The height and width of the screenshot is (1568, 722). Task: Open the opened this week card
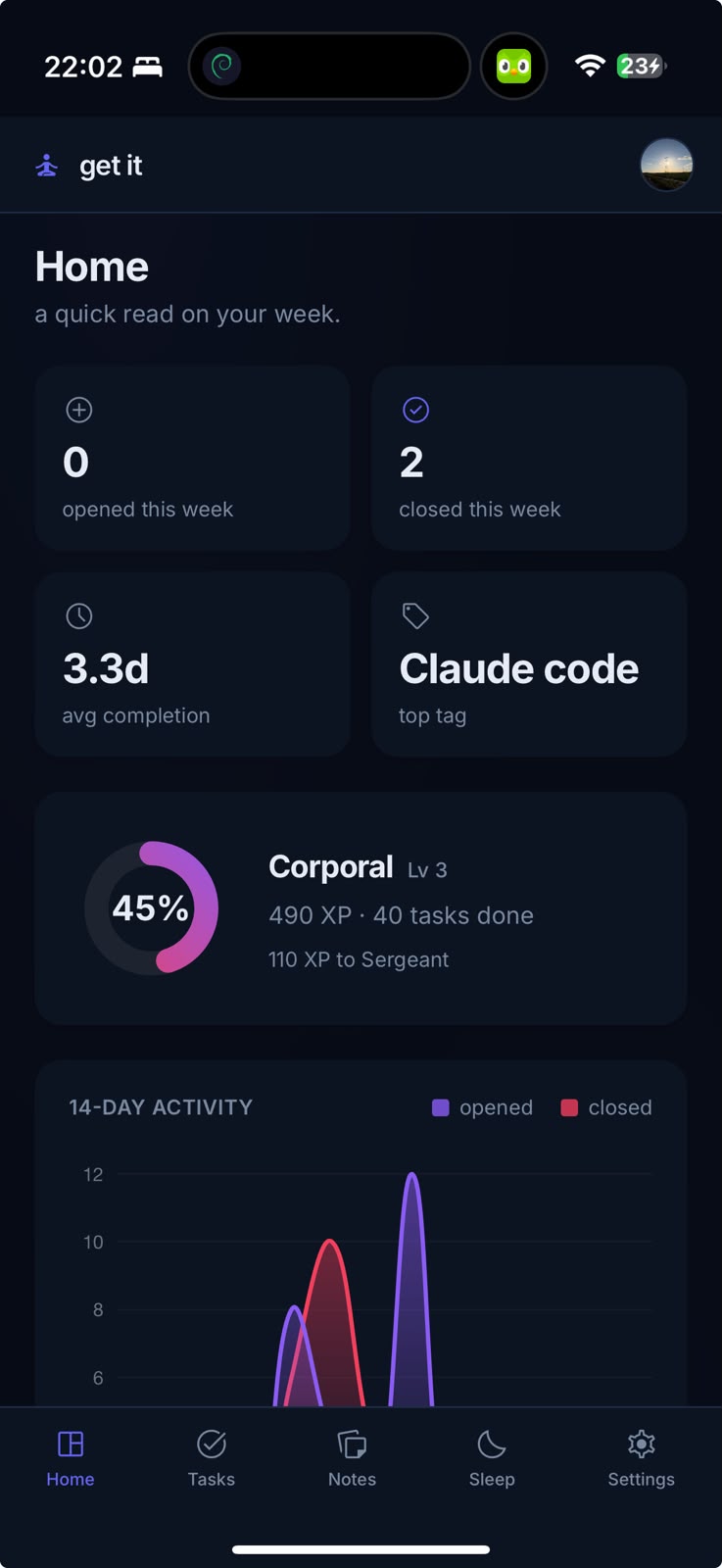192,458
